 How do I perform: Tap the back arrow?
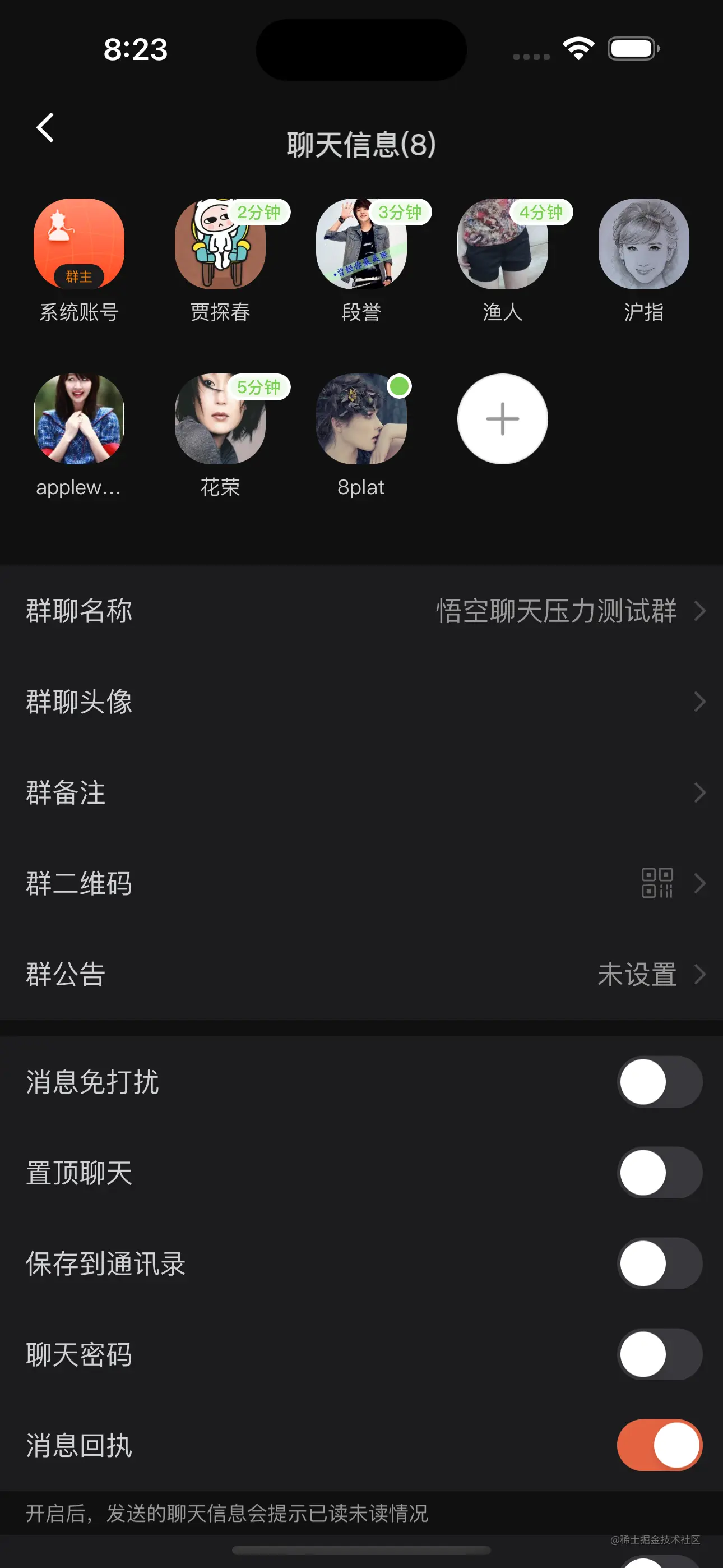tap(43, 127)
